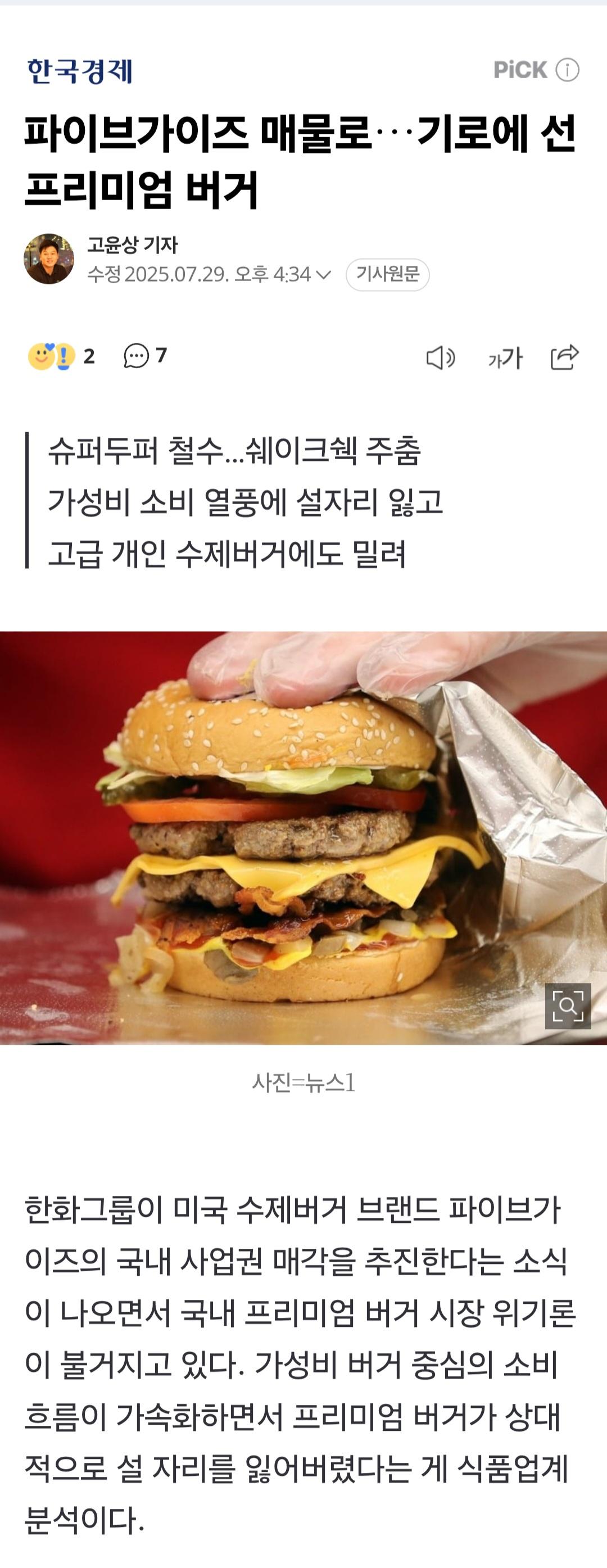View the 7 comments

[x=145, y=356]
